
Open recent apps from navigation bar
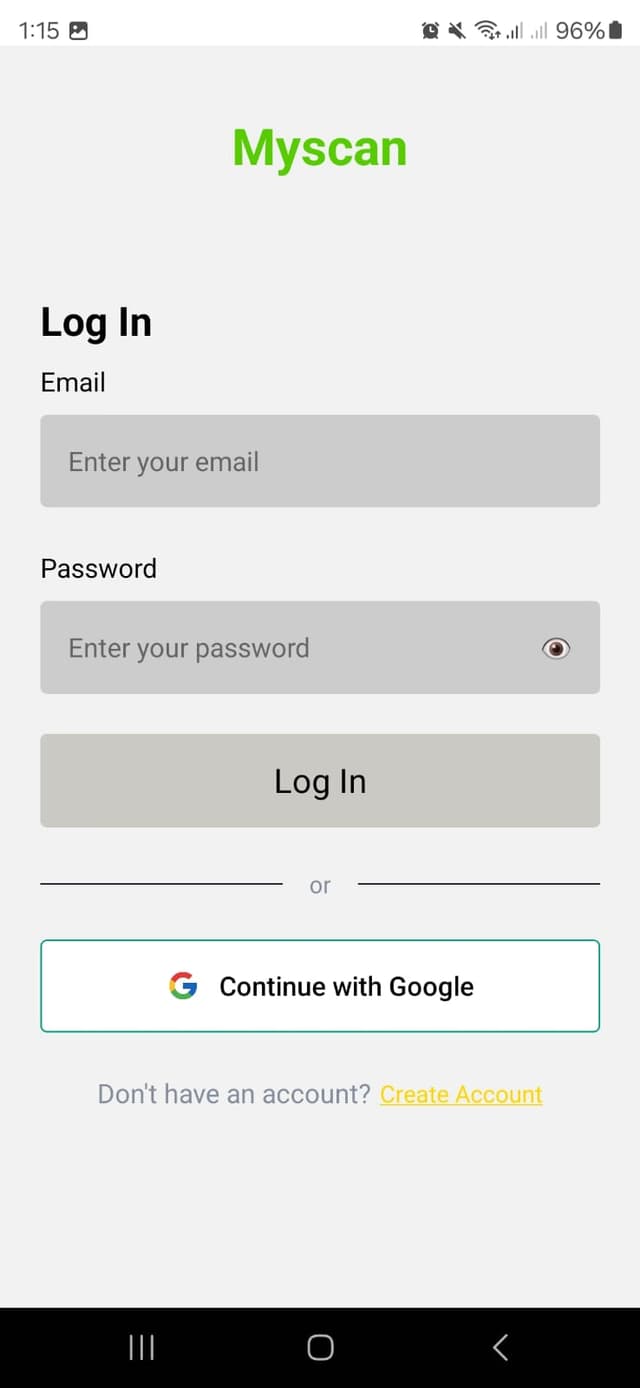(x=141, y=1347)
